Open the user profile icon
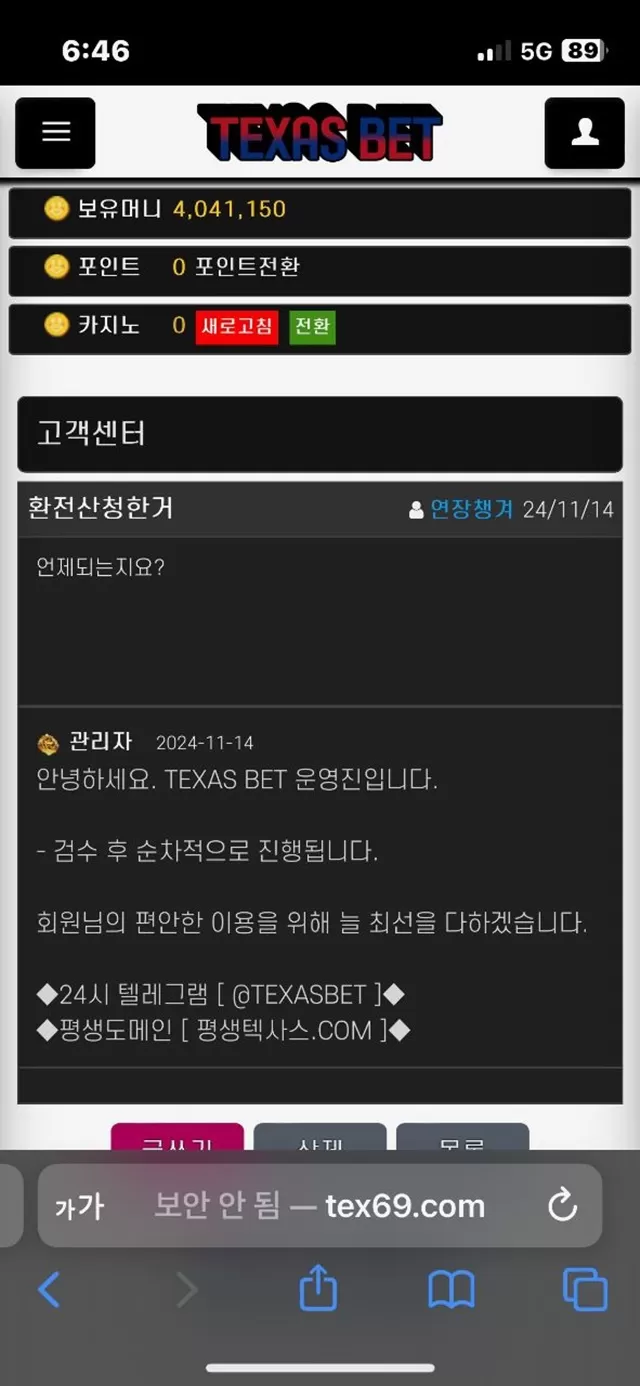 coord(584,133)
